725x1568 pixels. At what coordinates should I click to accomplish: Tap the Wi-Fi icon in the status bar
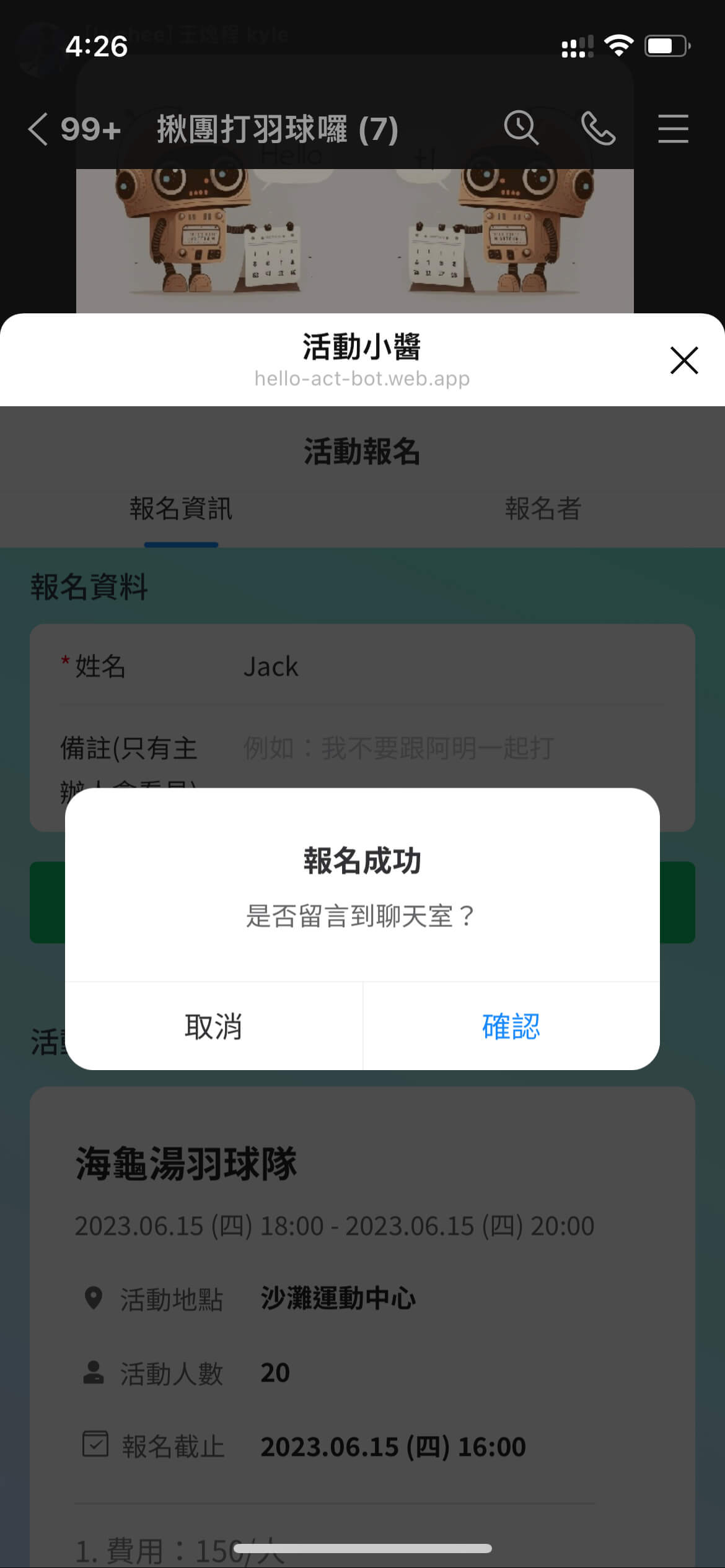coord(618,44)
